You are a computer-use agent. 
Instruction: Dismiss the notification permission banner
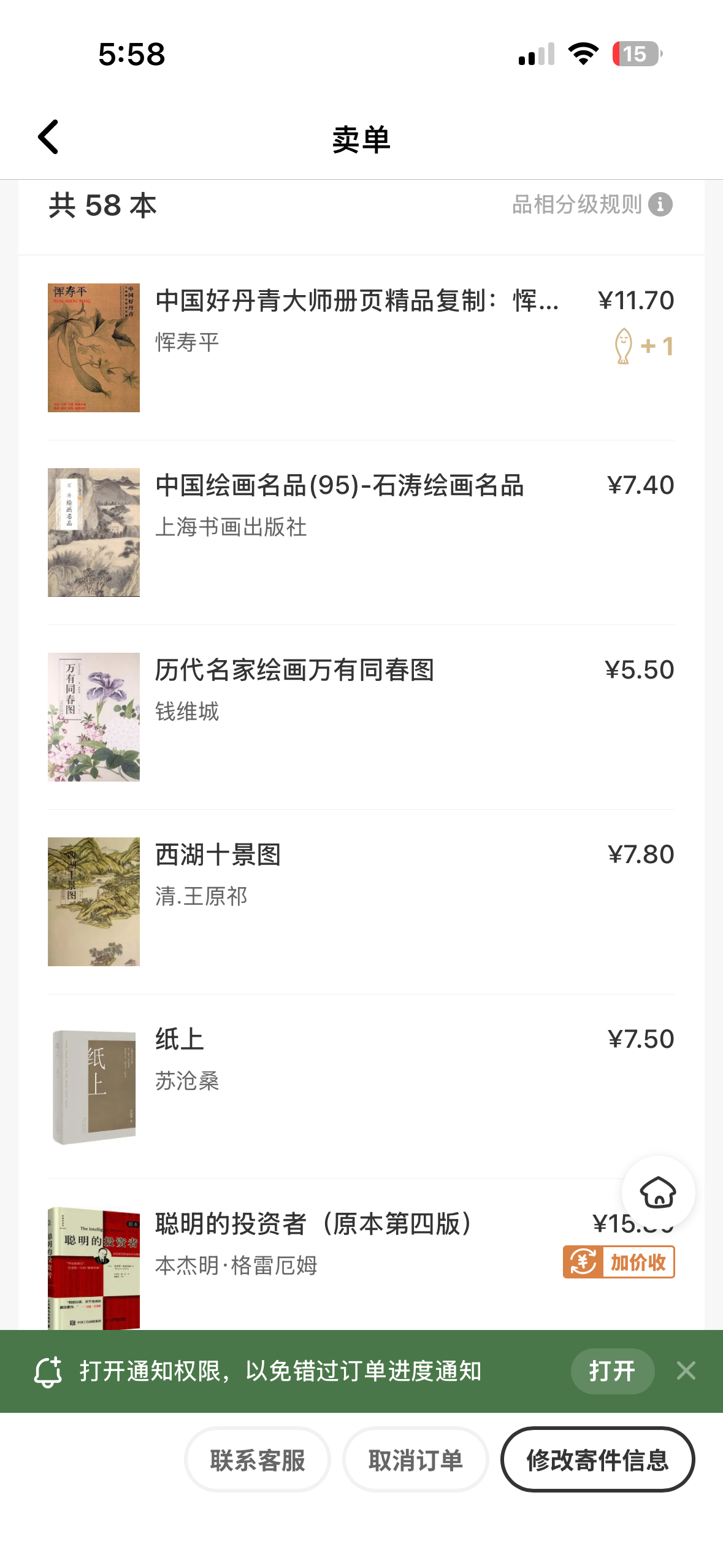point(686,1371)
